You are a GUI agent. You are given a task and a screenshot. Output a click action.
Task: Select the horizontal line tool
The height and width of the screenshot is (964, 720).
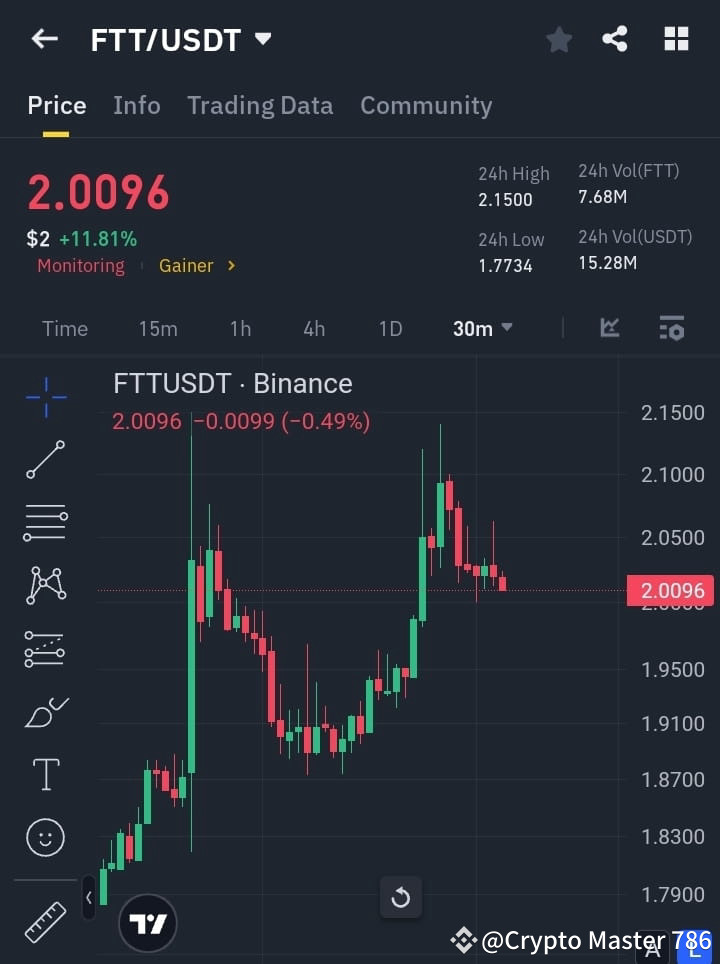click(45, 523)
